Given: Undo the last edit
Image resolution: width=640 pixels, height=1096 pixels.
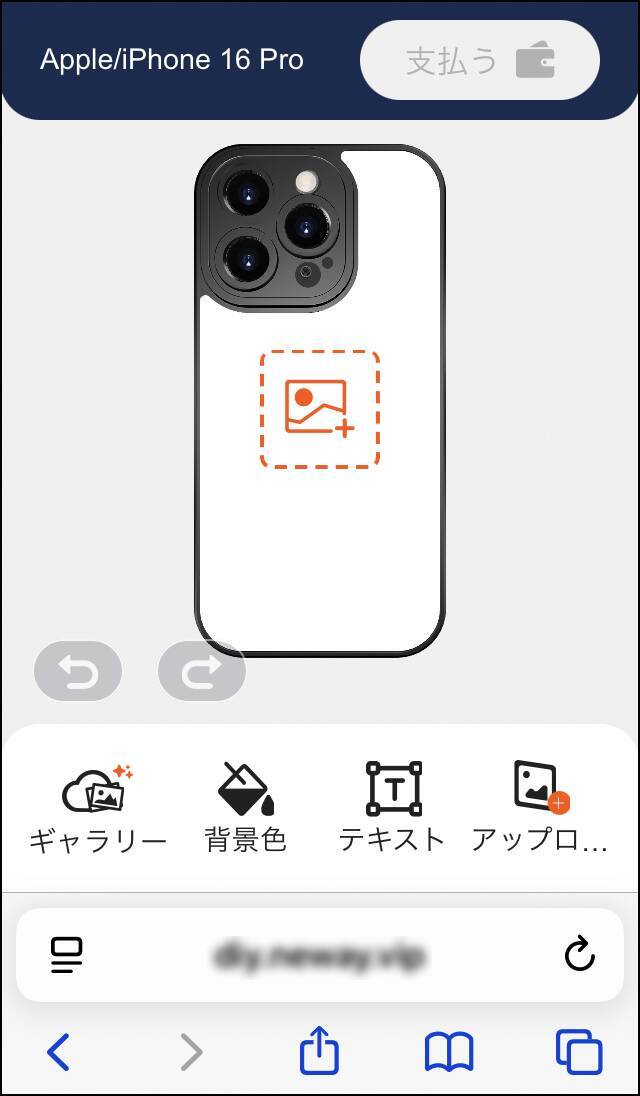Looking at the screenshot, I should click(78, 671).
